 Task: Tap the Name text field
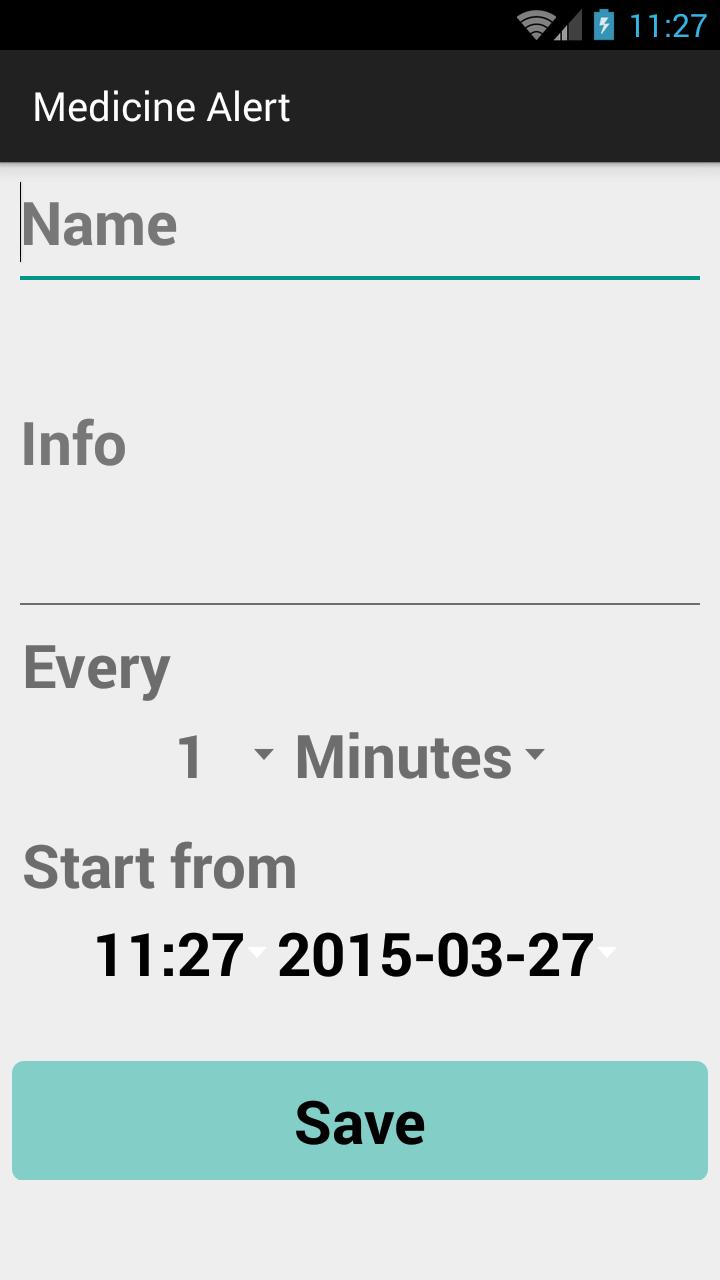360,225
